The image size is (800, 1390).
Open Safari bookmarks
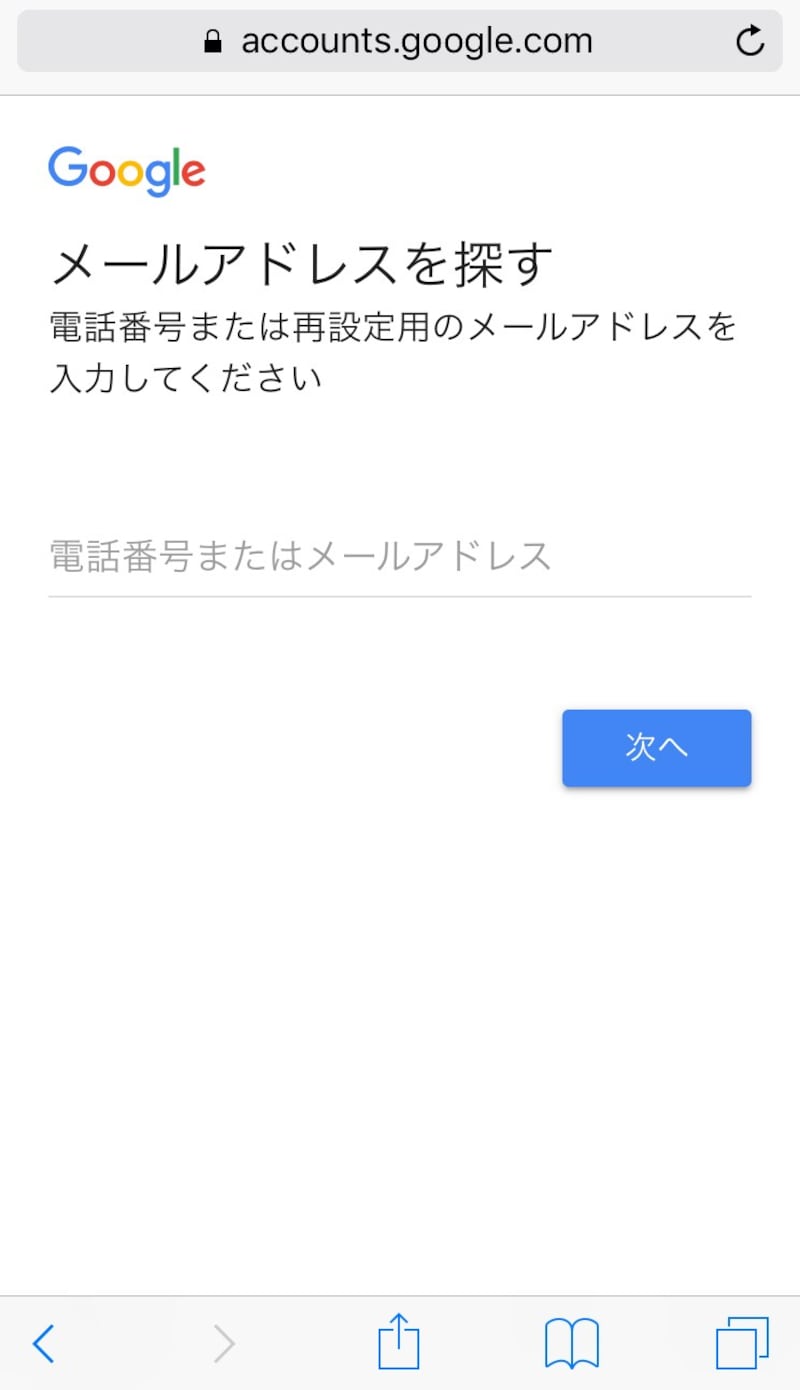(x=571, y=1343)
